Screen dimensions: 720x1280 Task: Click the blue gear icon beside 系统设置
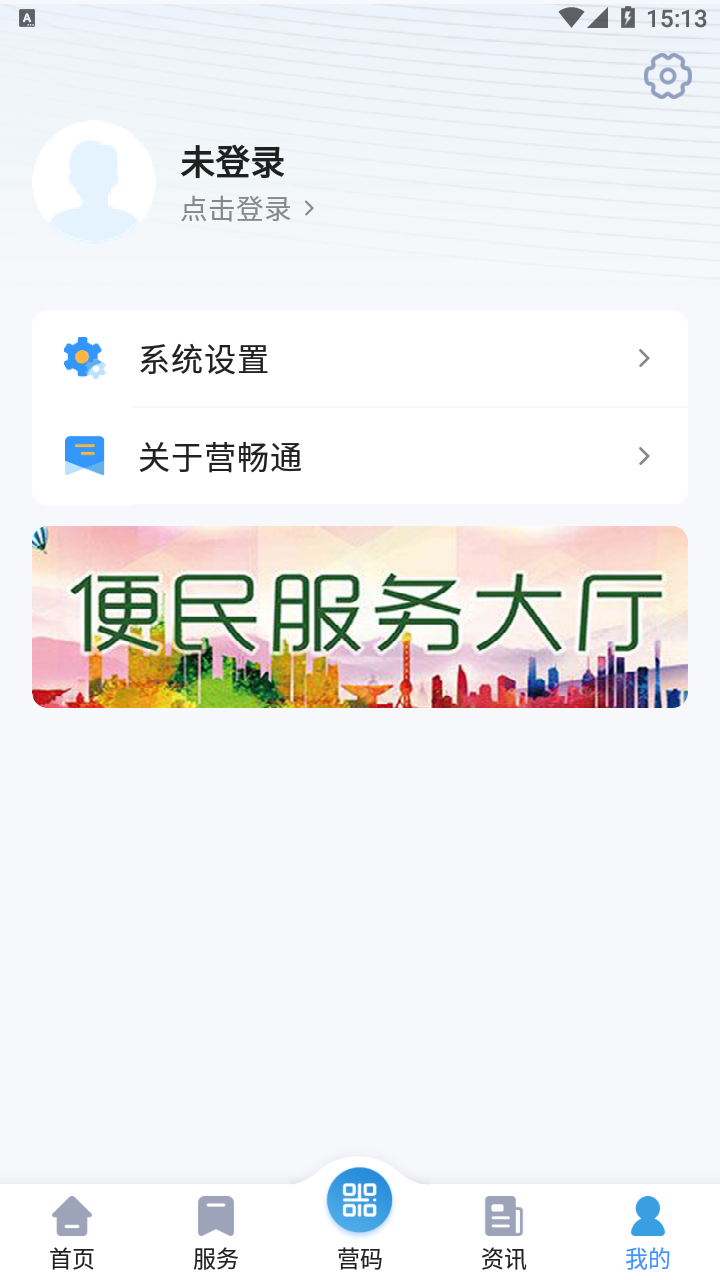click(84, 357)
